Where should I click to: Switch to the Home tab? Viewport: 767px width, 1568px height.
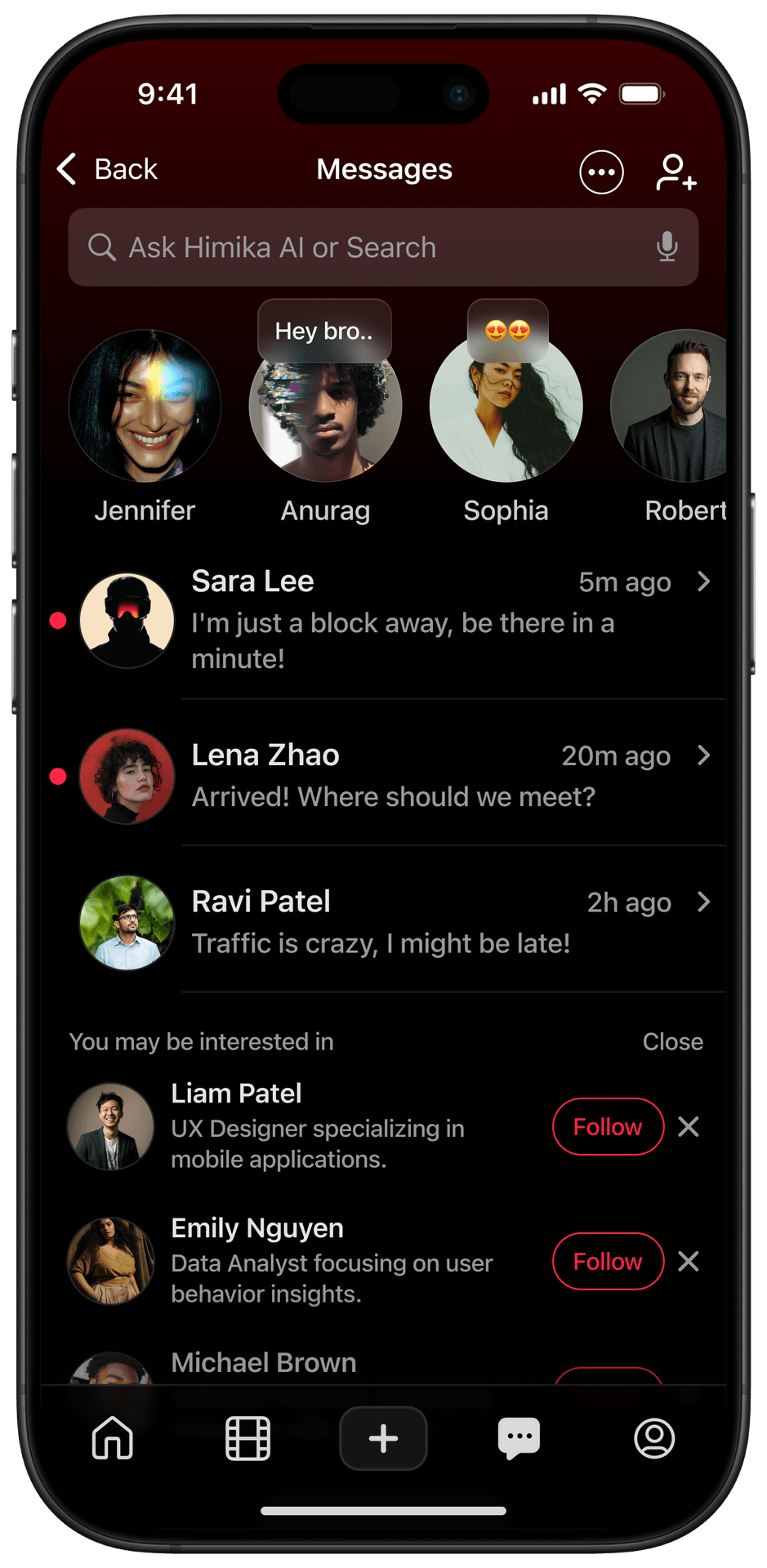coord(113,1438)
